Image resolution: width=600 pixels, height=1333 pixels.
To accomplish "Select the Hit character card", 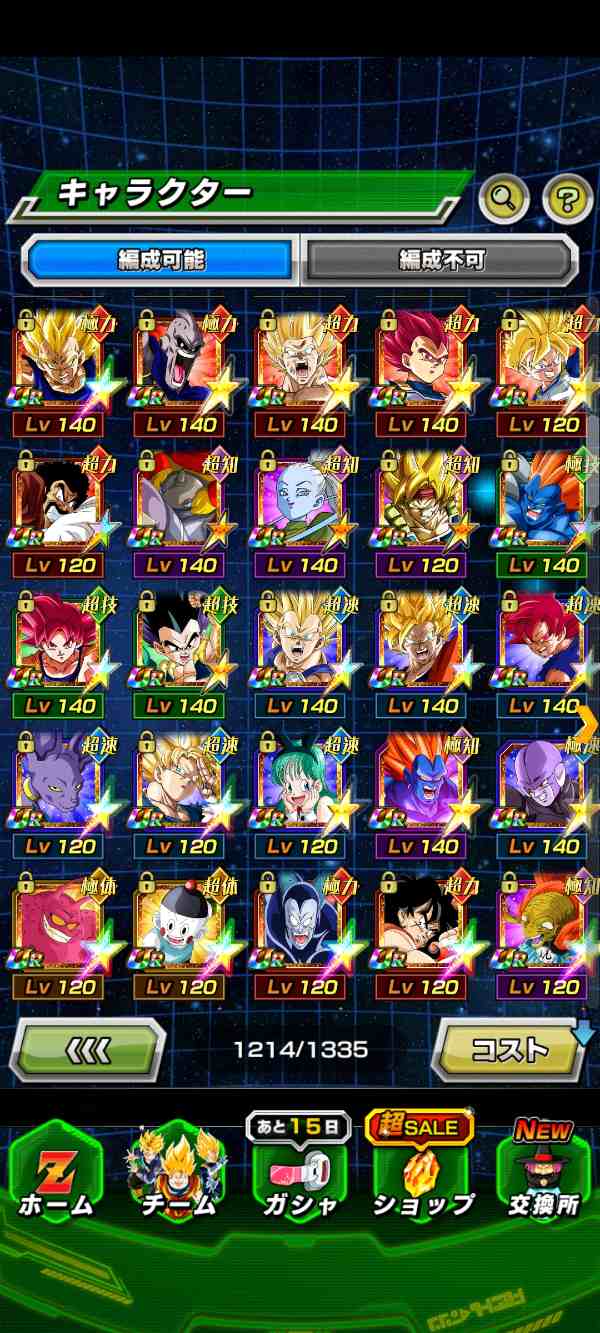I will click(x=543, y=790).
